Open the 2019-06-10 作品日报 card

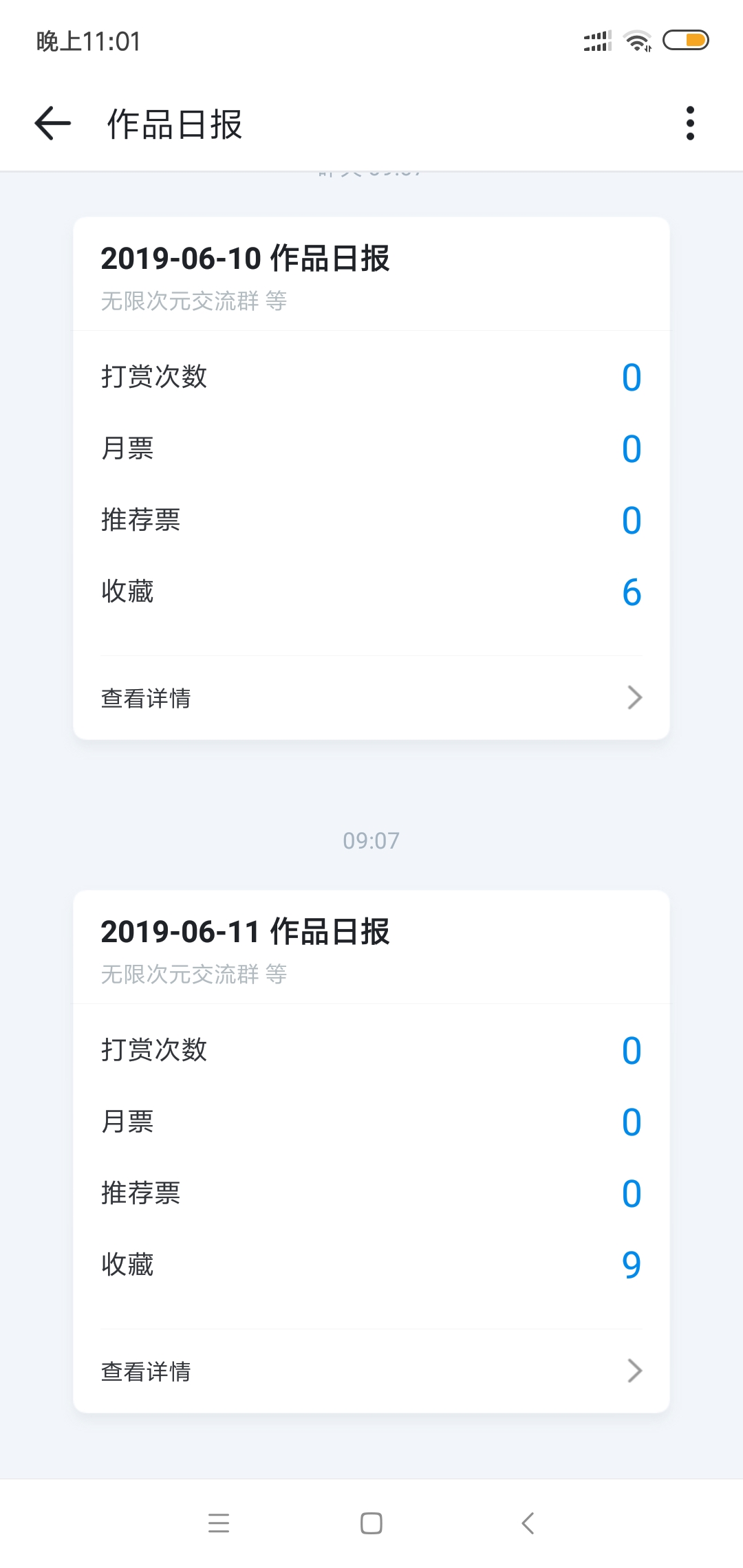371,479
